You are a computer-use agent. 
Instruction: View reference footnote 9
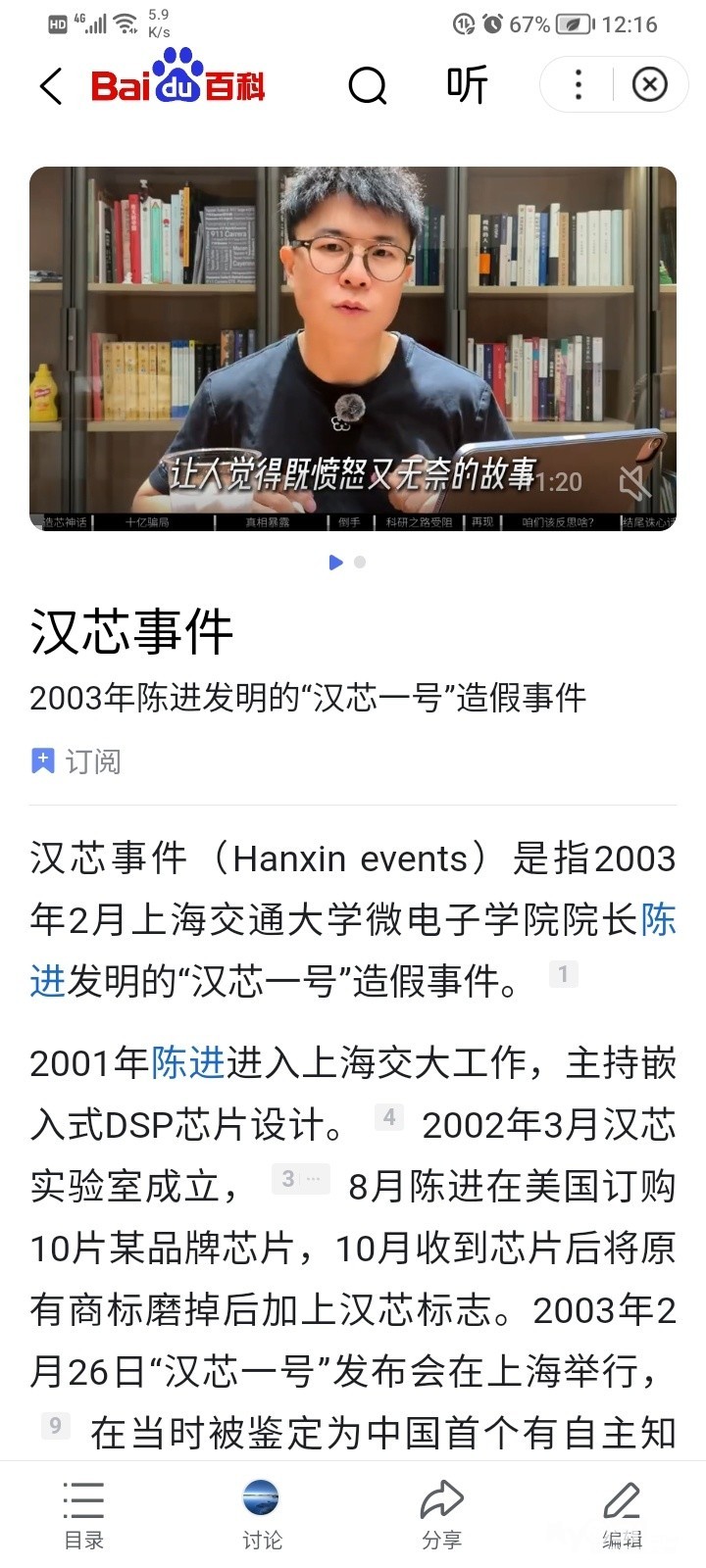55,1426
